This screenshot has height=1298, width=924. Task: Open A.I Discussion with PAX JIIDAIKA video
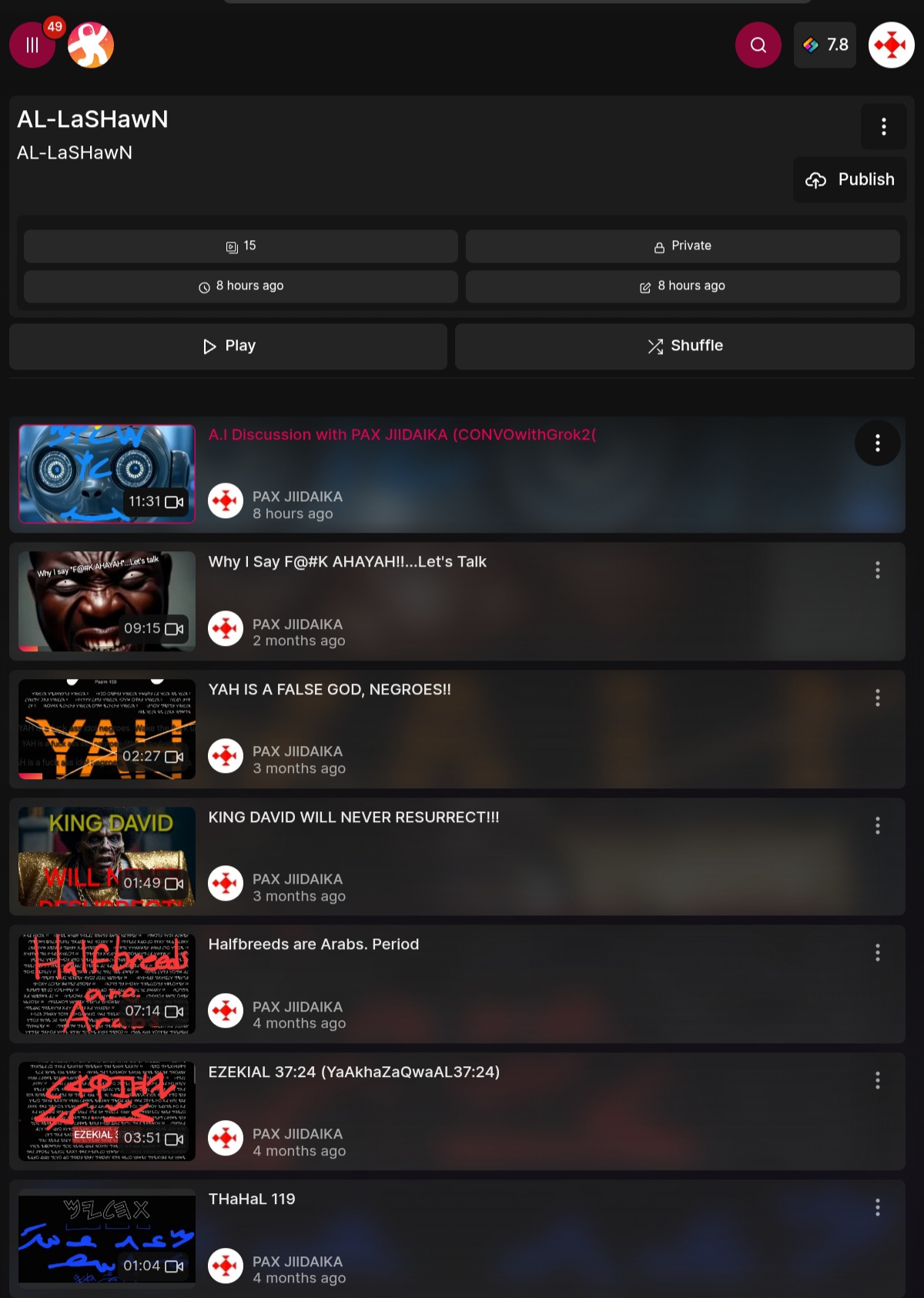tap(401, 435)
